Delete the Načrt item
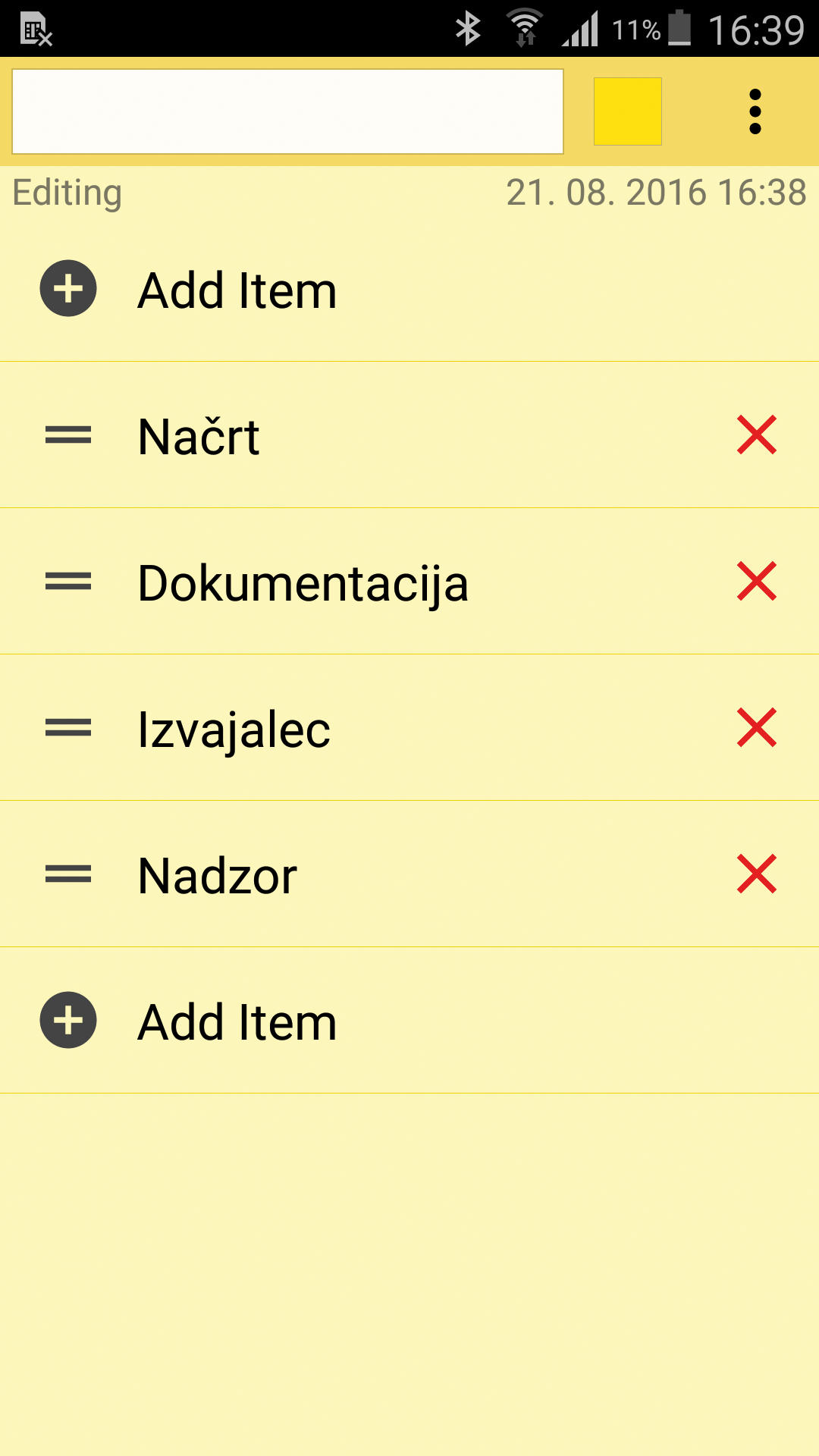Viewport: 819px width, 1456px height. click(x=757, y=435)
